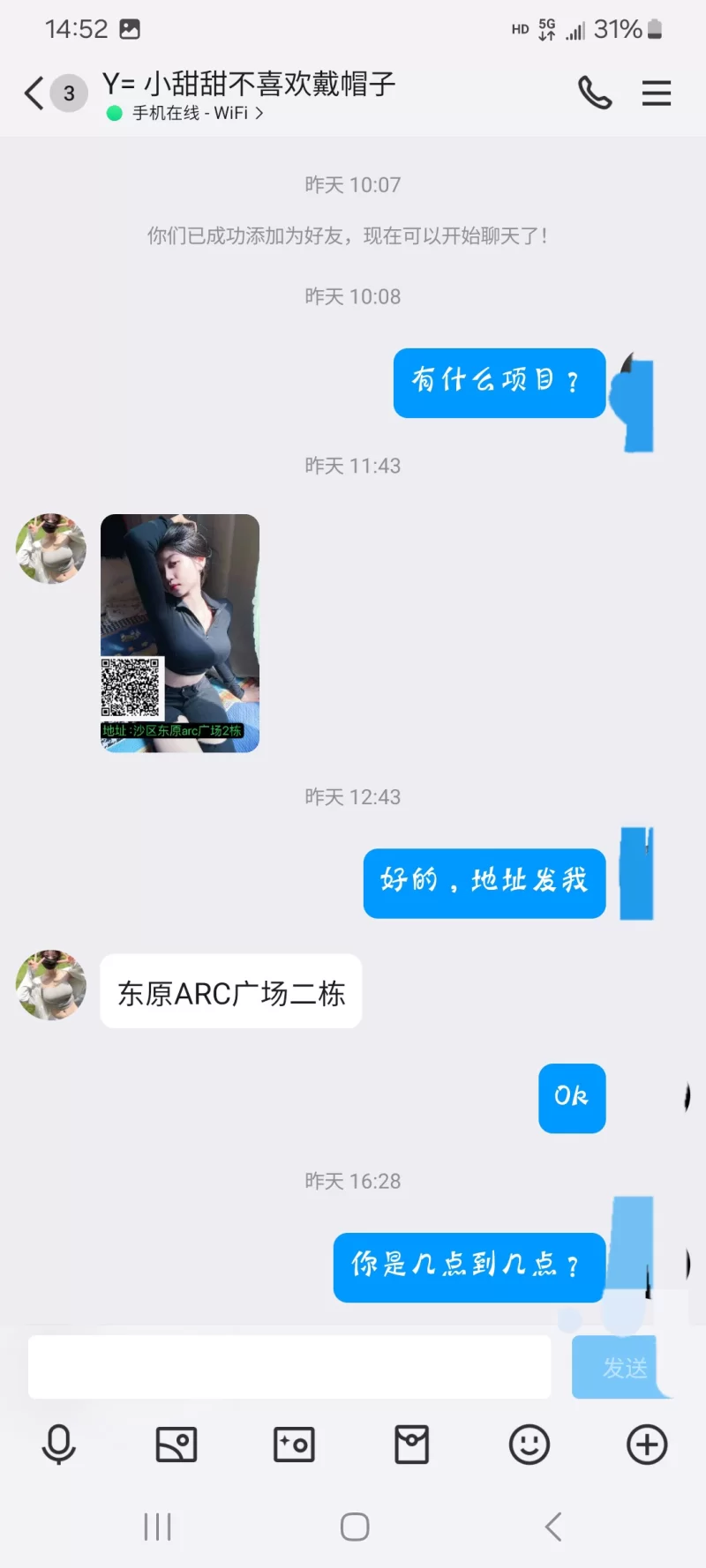Viewport: 706px width, 1568px height.
Task: Open the chat settings menu
Action: [656, 93]
